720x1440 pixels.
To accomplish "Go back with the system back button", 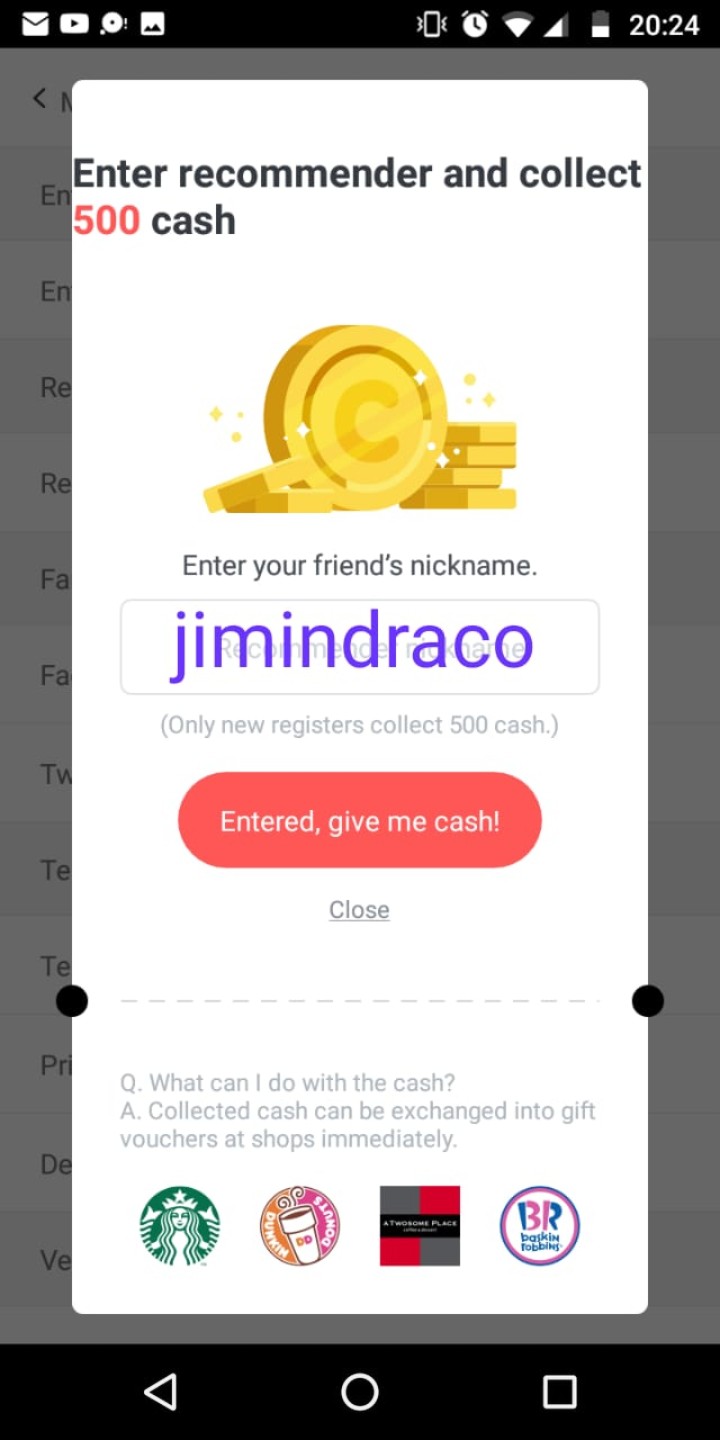I will [160, 1391].
